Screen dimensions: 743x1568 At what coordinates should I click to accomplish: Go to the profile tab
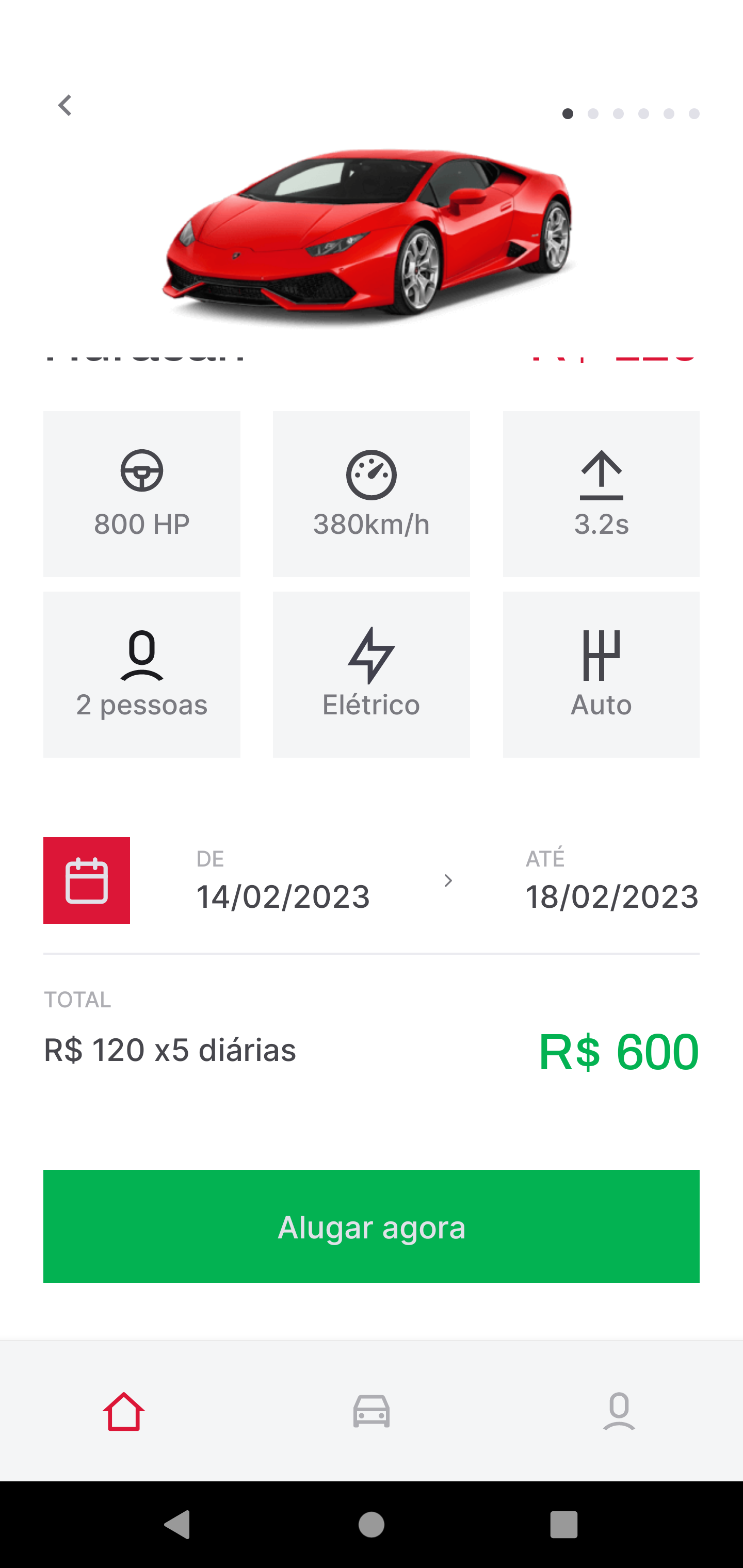pyautogui.click(x=619, y=1411)
